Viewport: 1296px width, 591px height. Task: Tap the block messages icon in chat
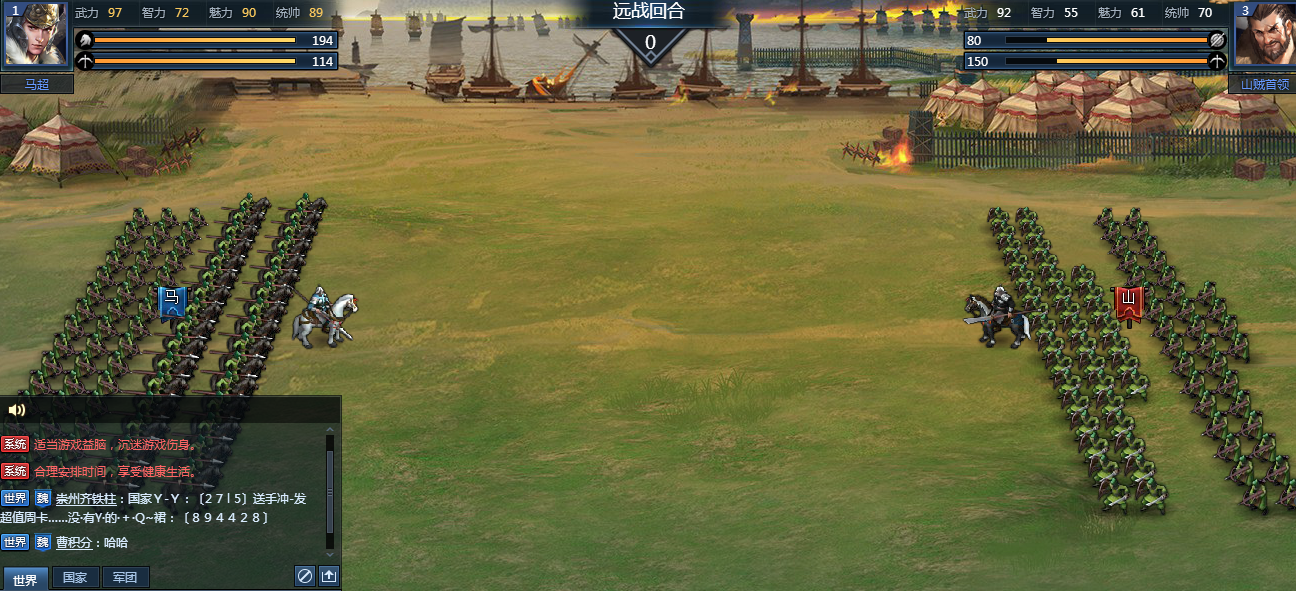[305, 576]
